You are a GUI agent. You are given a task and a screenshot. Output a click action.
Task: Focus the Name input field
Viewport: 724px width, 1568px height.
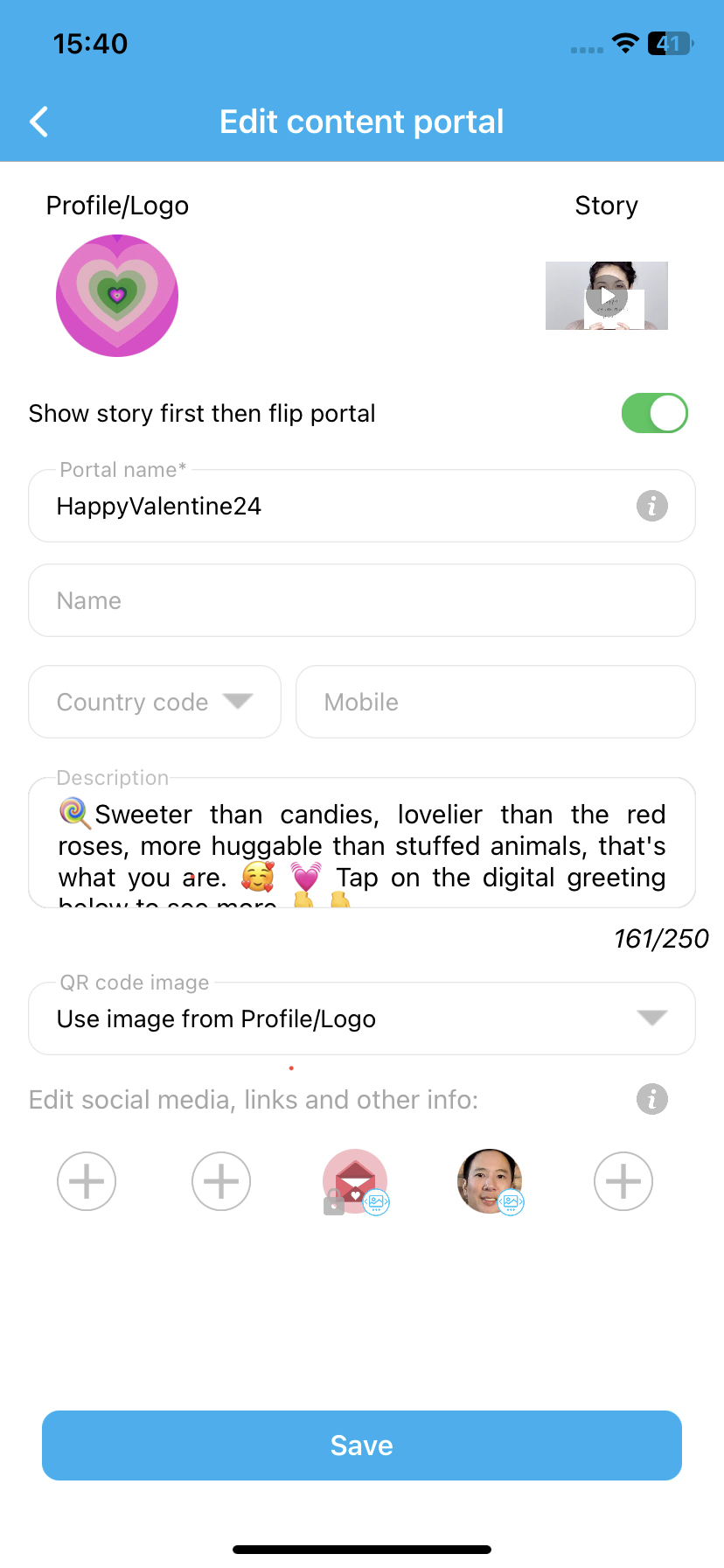(x=362, y=601)
